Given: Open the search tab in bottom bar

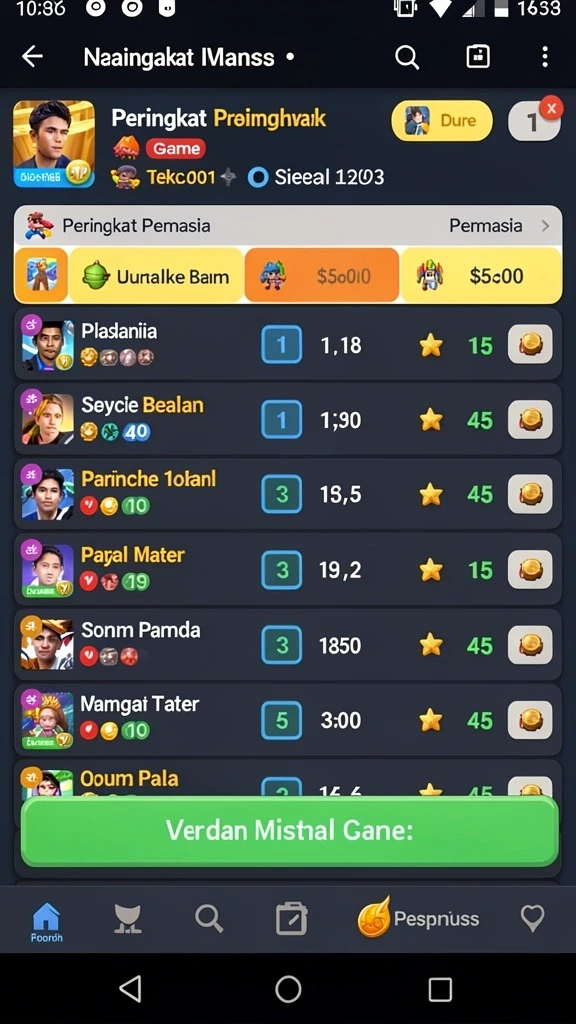Looking at the screenshot, I should pyautogui.click(x=209, y=919).
